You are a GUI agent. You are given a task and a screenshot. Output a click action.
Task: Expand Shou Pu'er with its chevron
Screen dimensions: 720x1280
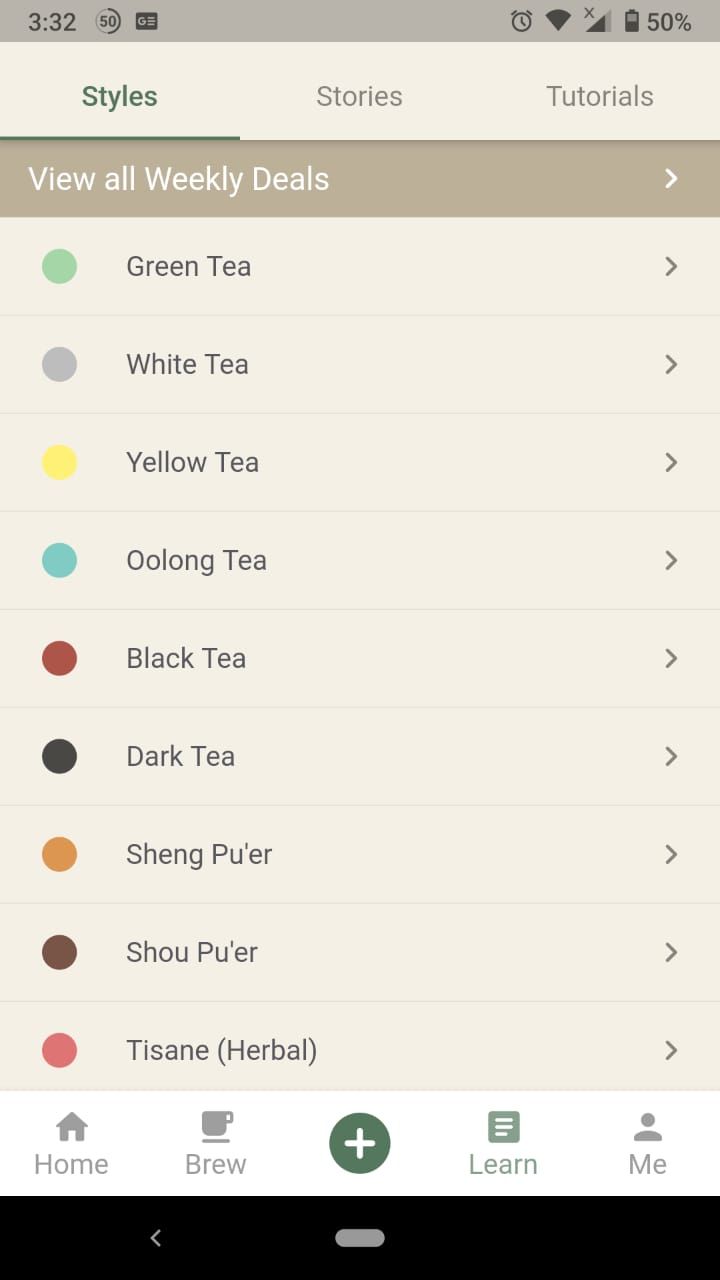(x=670, y=952)
